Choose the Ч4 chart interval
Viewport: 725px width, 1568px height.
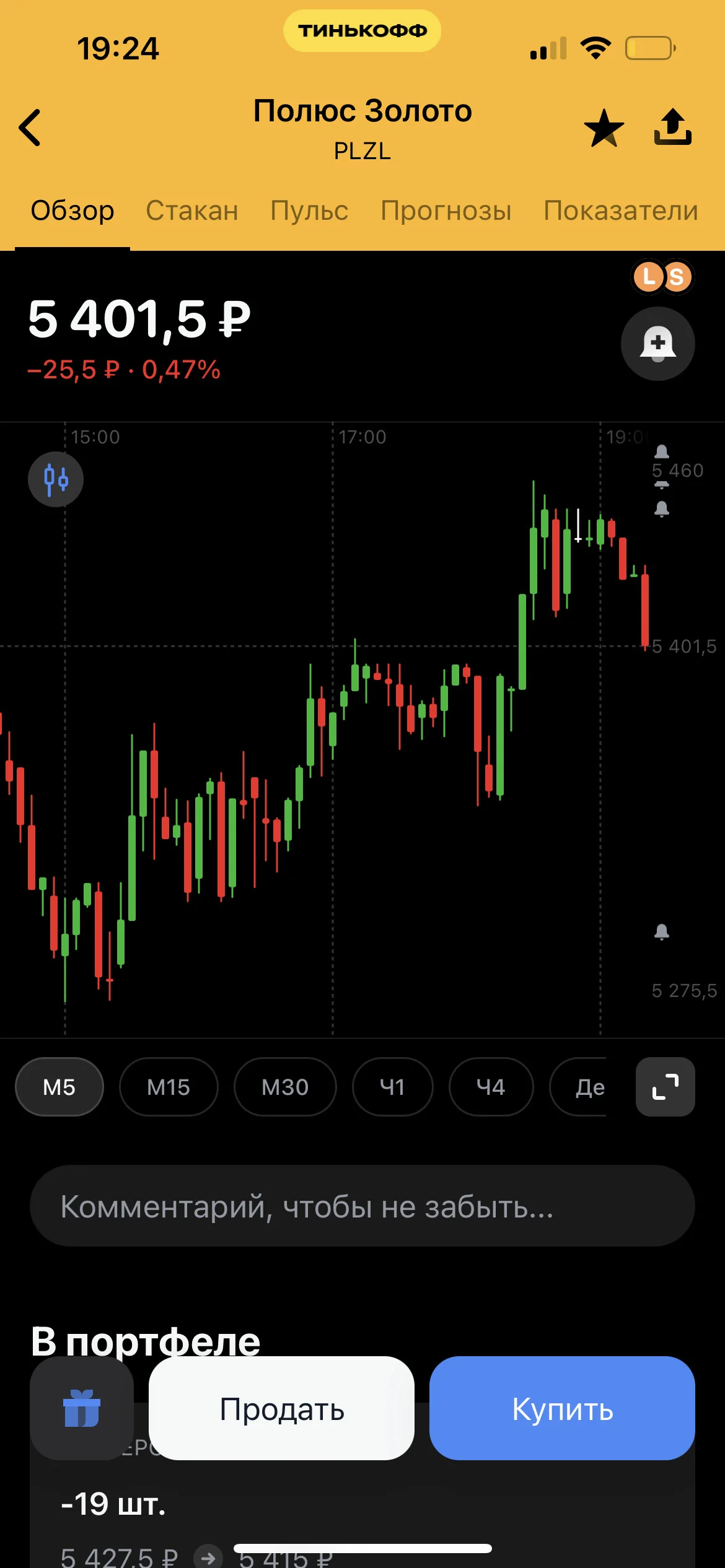click(491, 1087)
